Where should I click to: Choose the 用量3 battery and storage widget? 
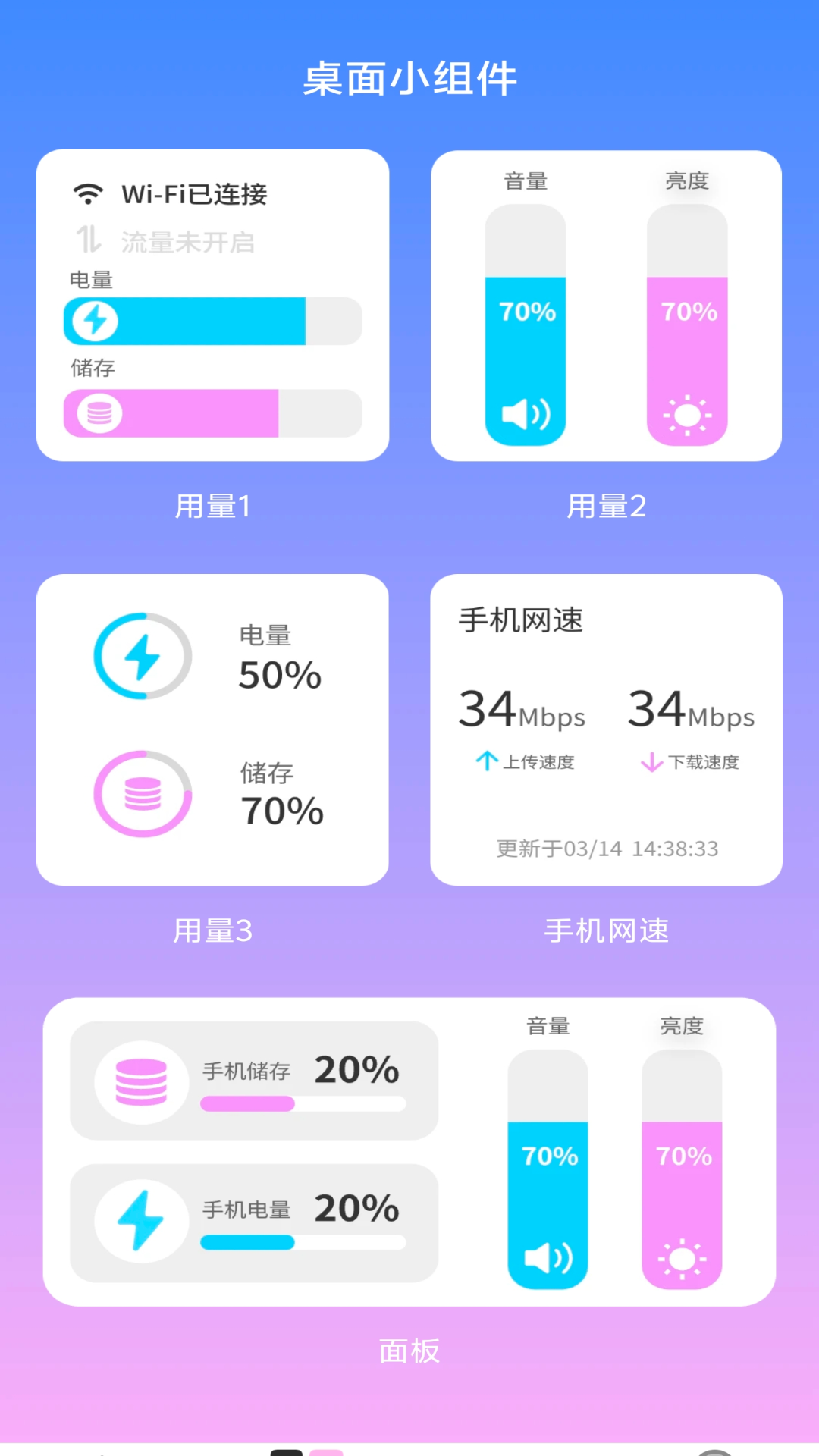[x=212, y=730]
